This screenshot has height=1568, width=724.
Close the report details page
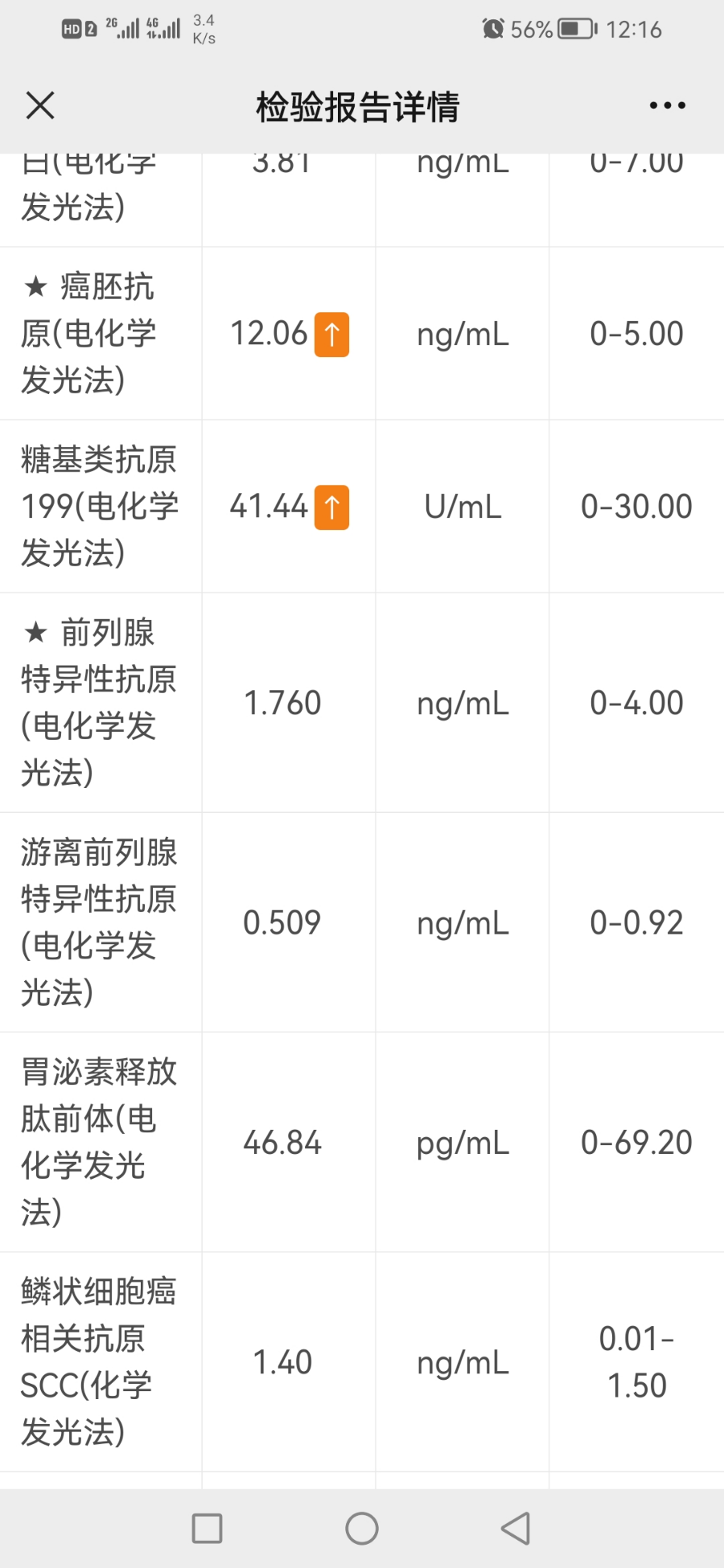click(x=40, y=105)
